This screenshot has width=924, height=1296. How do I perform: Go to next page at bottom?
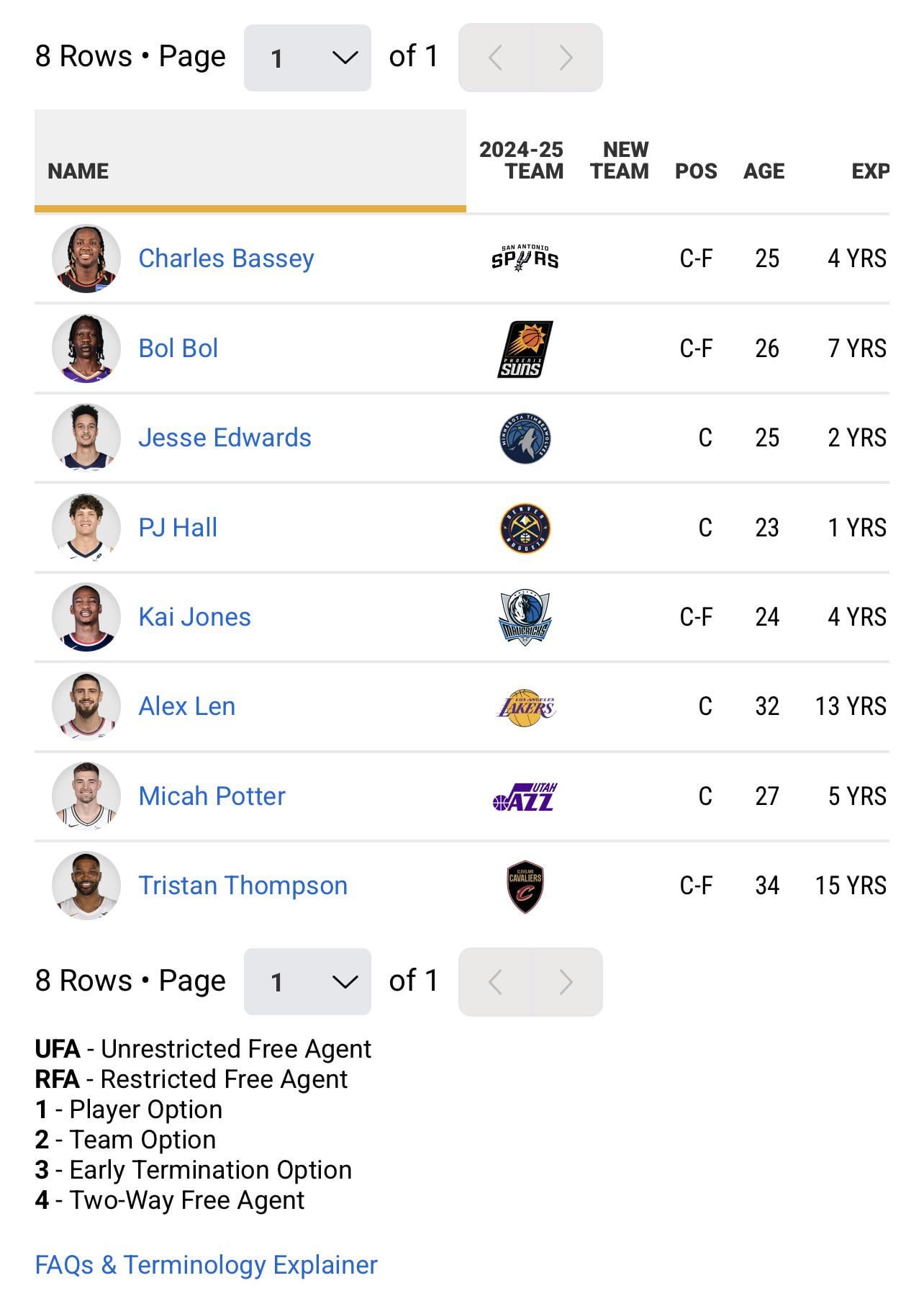566,981
